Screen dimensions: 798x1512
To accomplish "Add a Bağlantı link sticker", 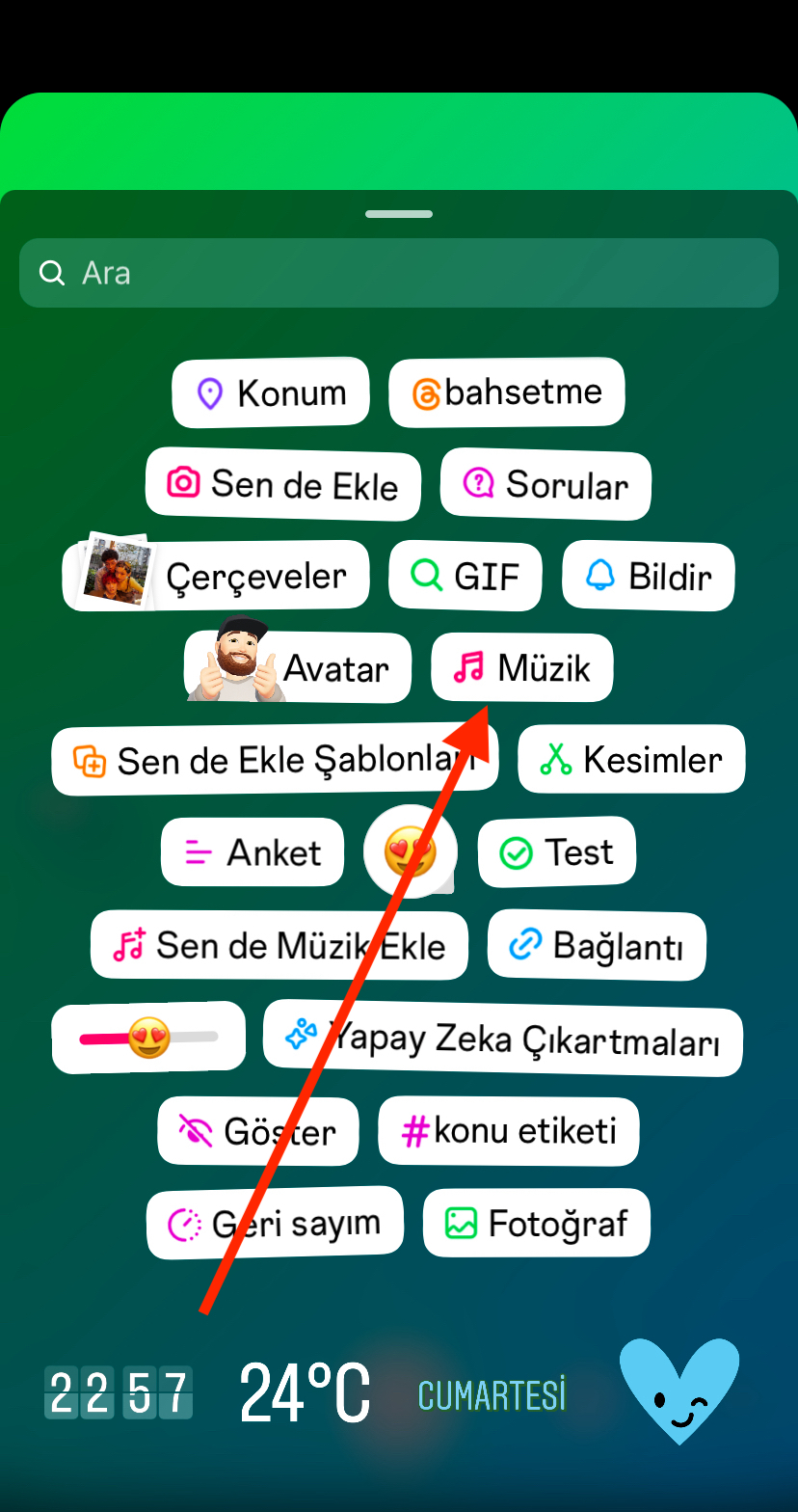I will tap(597, 945).
